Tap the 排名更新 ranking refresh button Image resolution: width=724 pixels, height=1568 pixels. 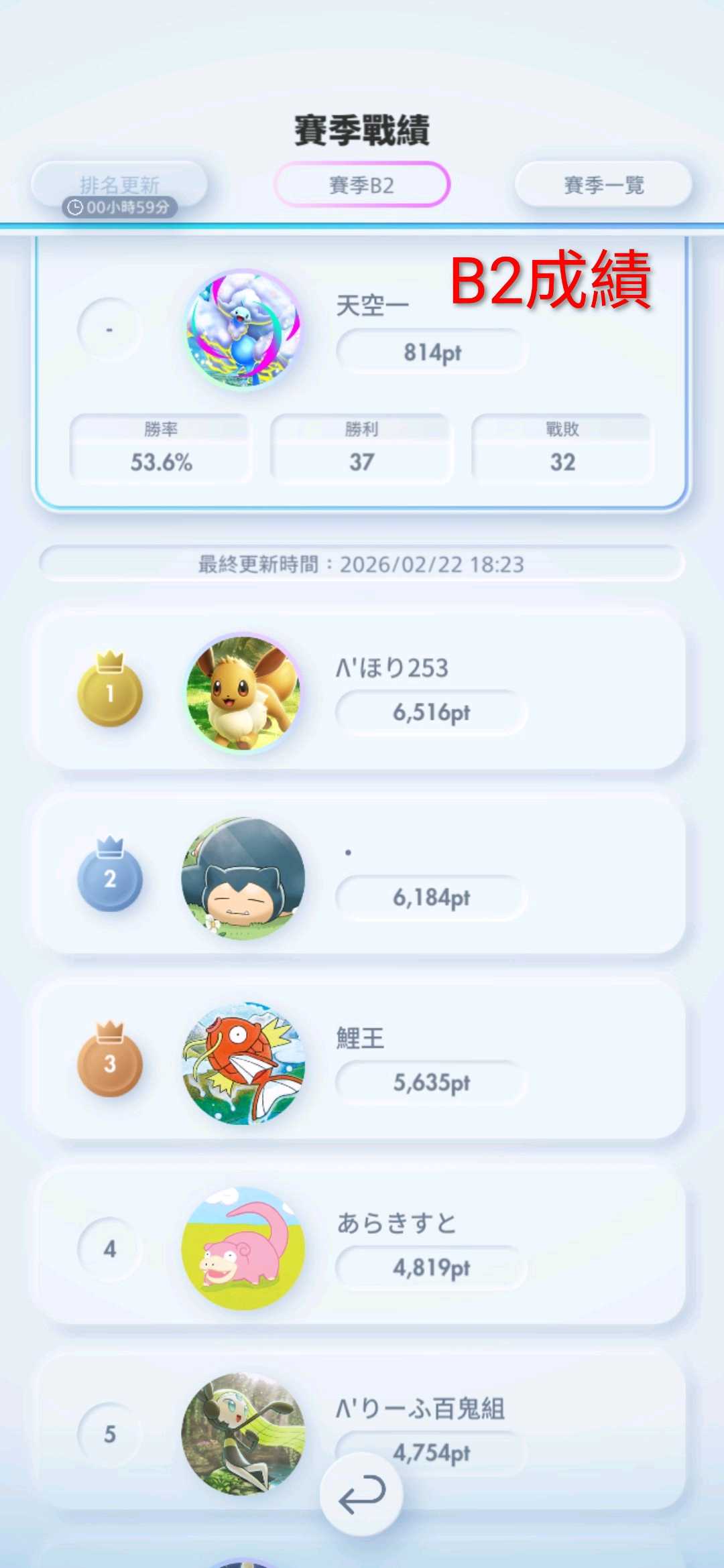(119, 185)
